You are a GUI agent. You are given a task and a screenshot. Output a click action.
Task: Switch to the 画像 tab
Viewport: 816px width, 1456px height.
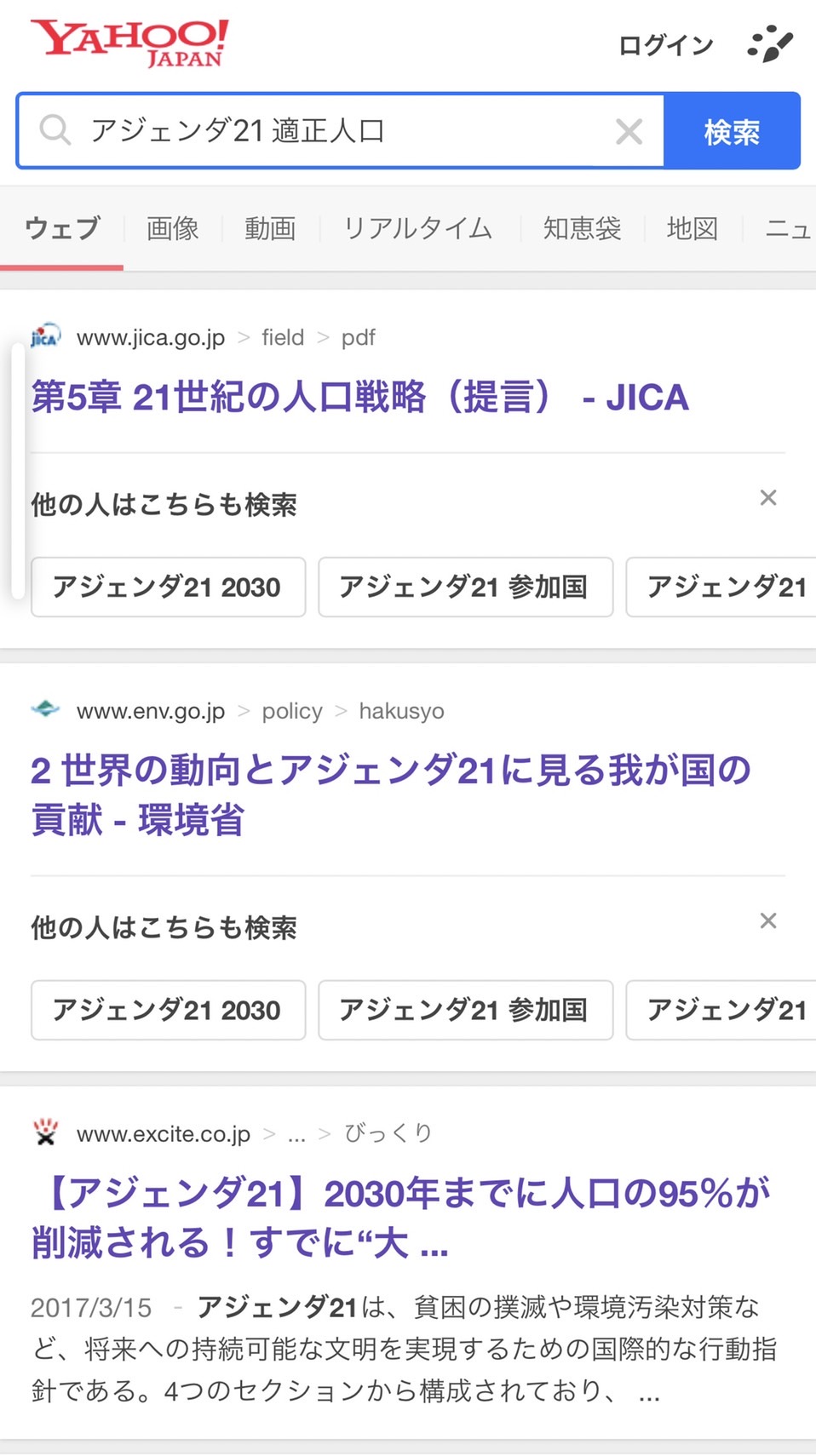(172, 228)
